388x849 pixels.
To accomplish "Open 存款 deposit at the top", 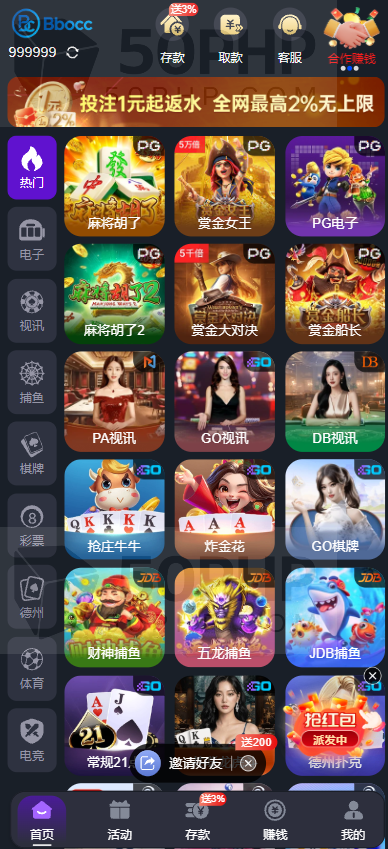I will pyautogui.click(x=172, y=37).
